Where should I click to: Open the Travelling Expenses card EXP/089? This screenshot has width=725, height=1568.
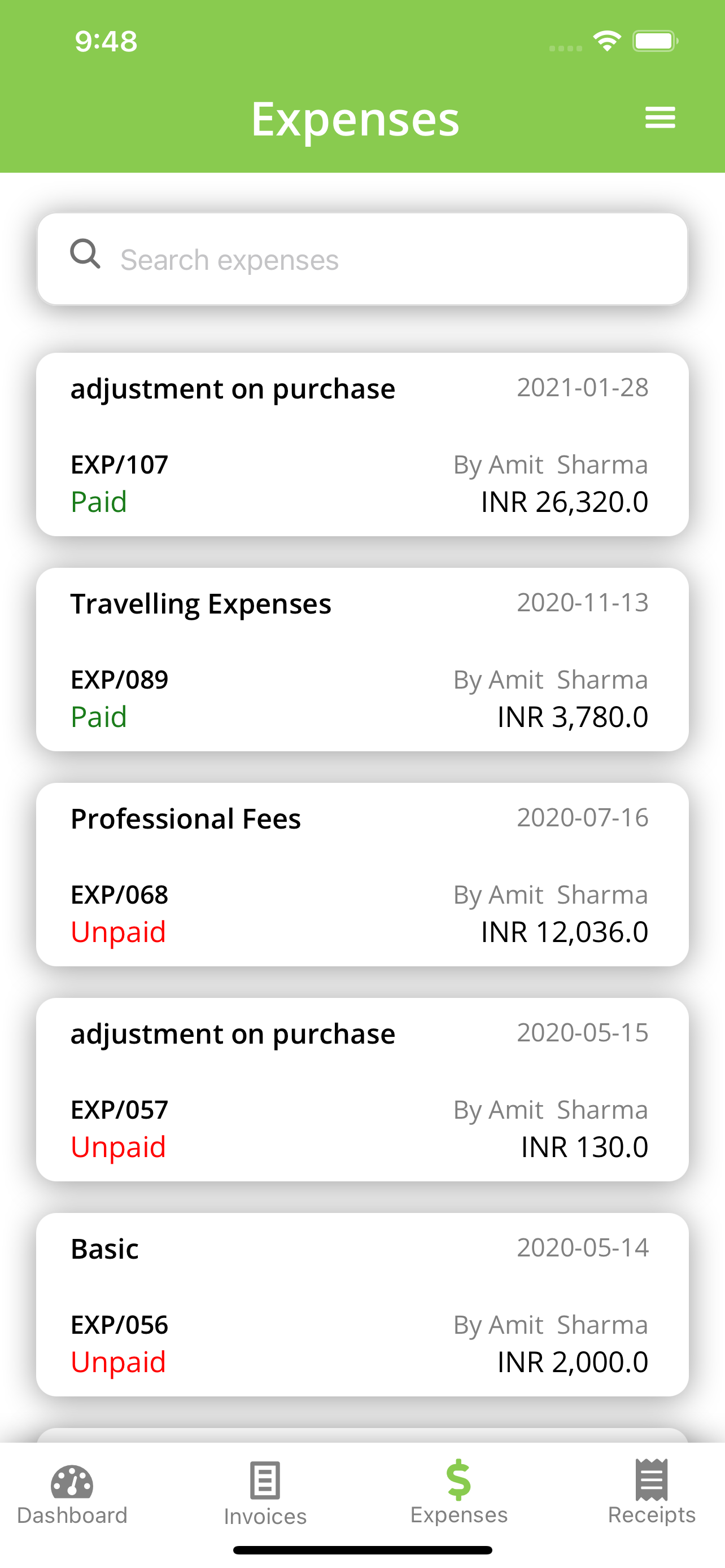coord(362,659)
